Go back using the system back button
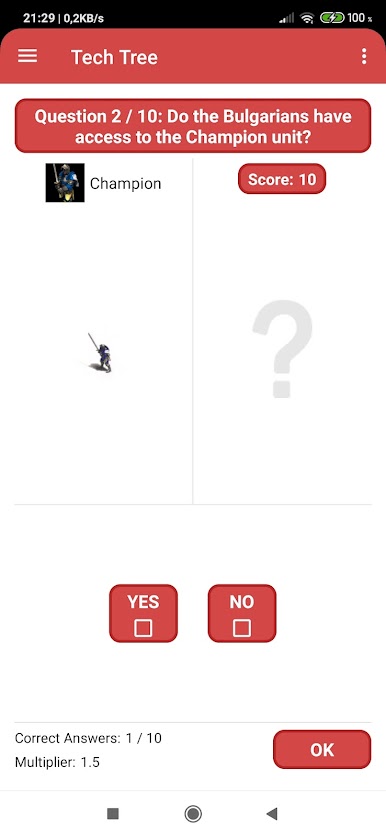Screen dimensions: 386x837 coord(272,814)
